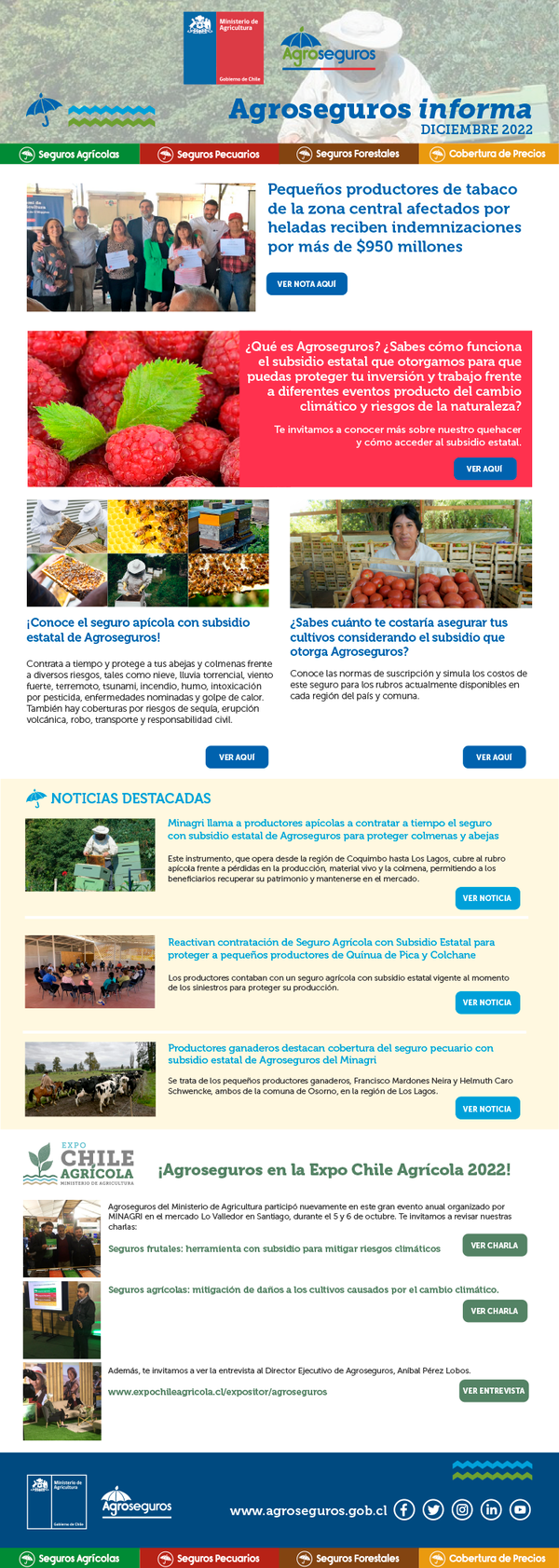Open the Seguros Agrícolas tab in header

(x=70, y=154)
